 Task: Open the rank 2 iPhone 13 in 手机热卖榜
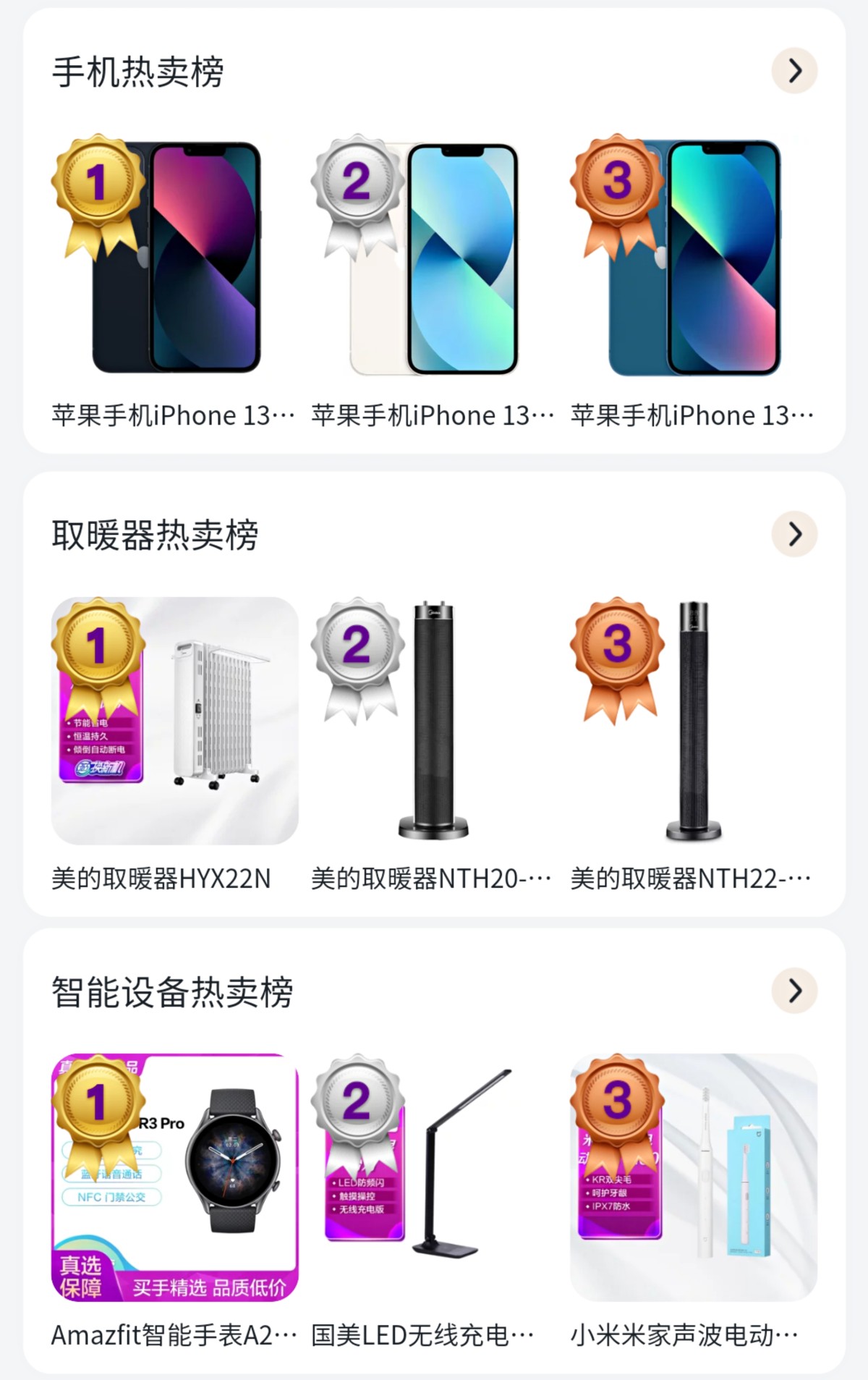[434, 257]
